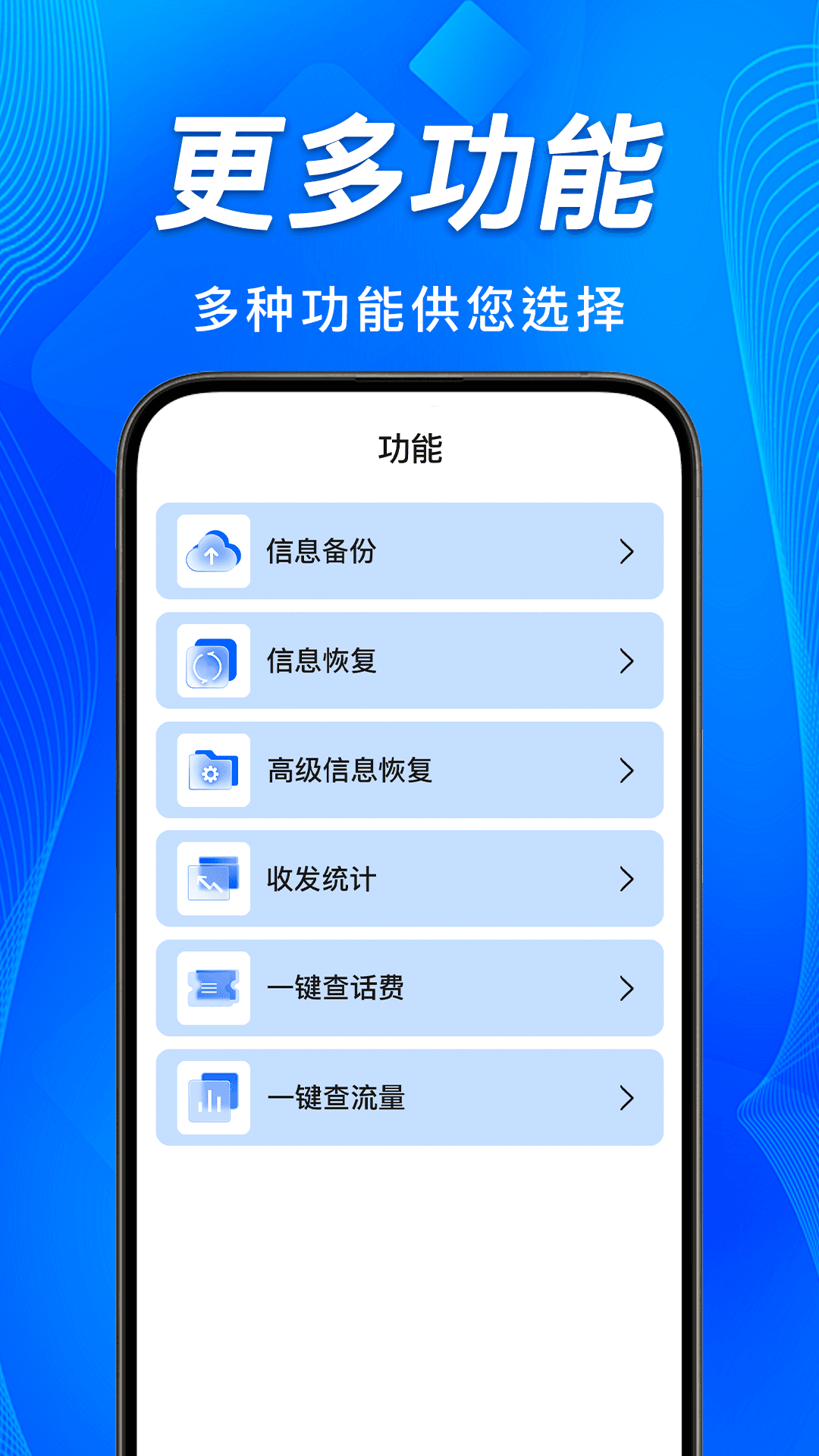This screenshot has width=819, height=1456.
Task: Open the 一键查话费 chevron
Action: point(626,989)
